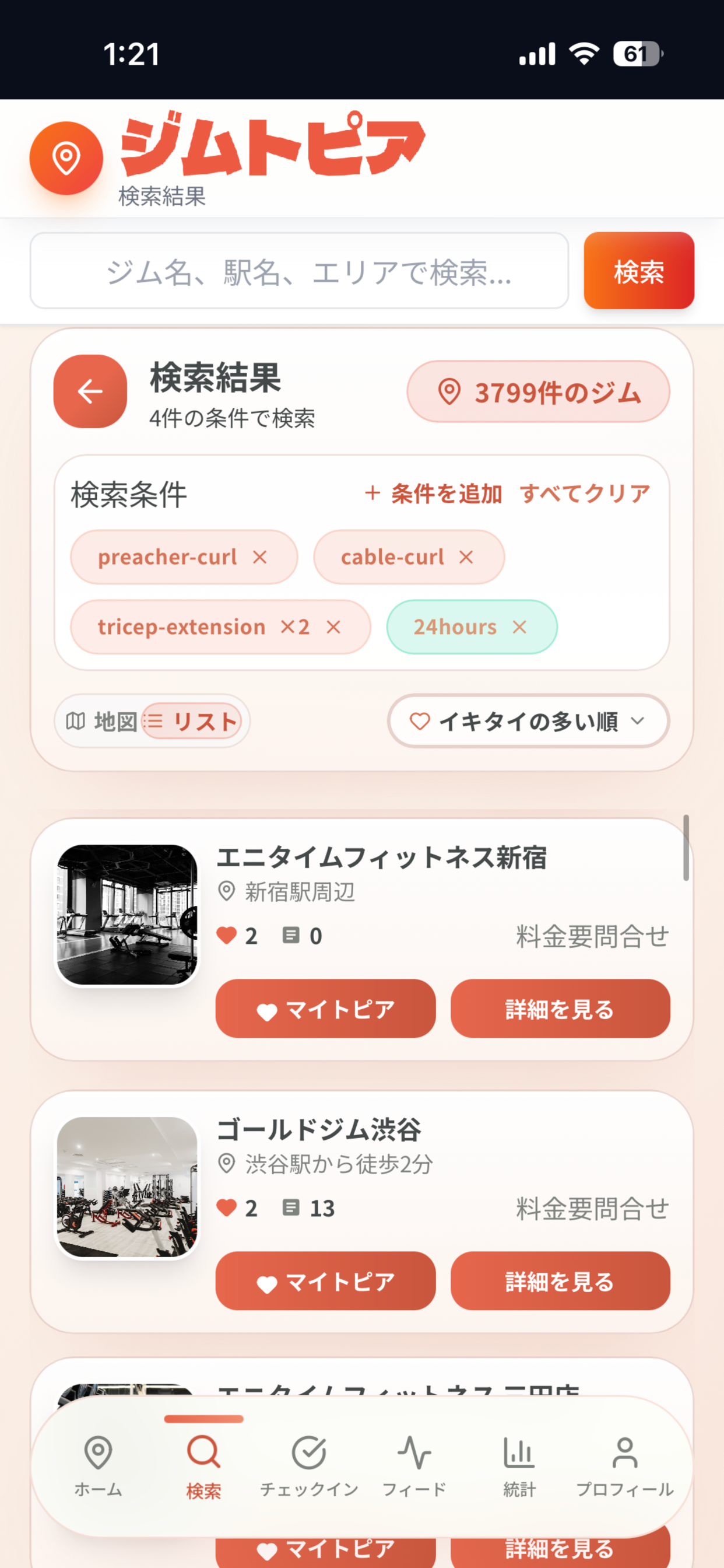Open the 統計 tab
The image size is (724, 1568).
click(519, 1466)
